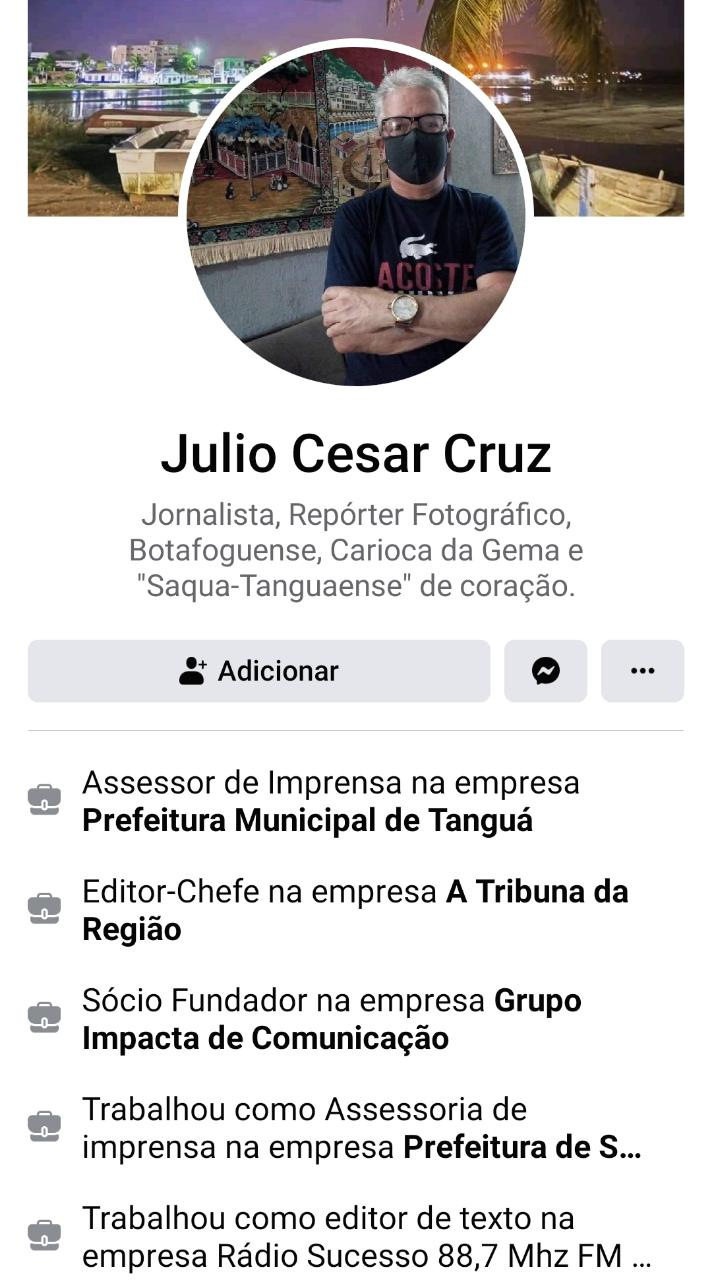This screenshot has height=1280, width=712.
Task: View Julio Cesar Cruz's profile picture
Action: [356, 212]
